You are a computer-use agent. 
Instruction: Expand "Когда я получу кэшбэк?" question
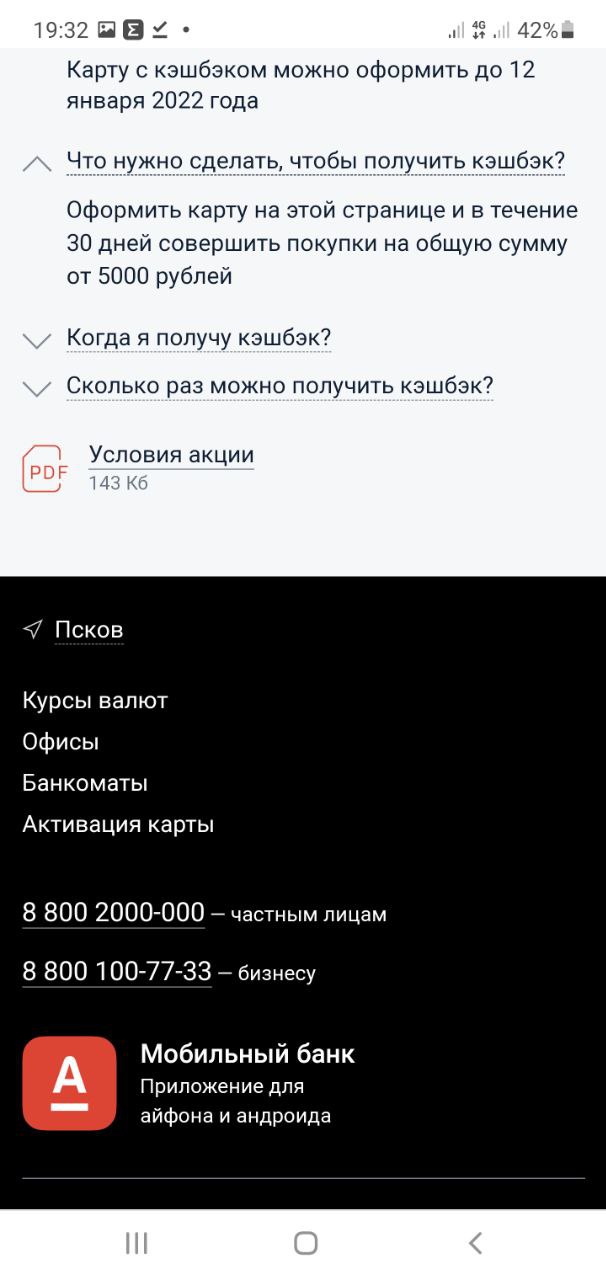(x=198, y=338)
